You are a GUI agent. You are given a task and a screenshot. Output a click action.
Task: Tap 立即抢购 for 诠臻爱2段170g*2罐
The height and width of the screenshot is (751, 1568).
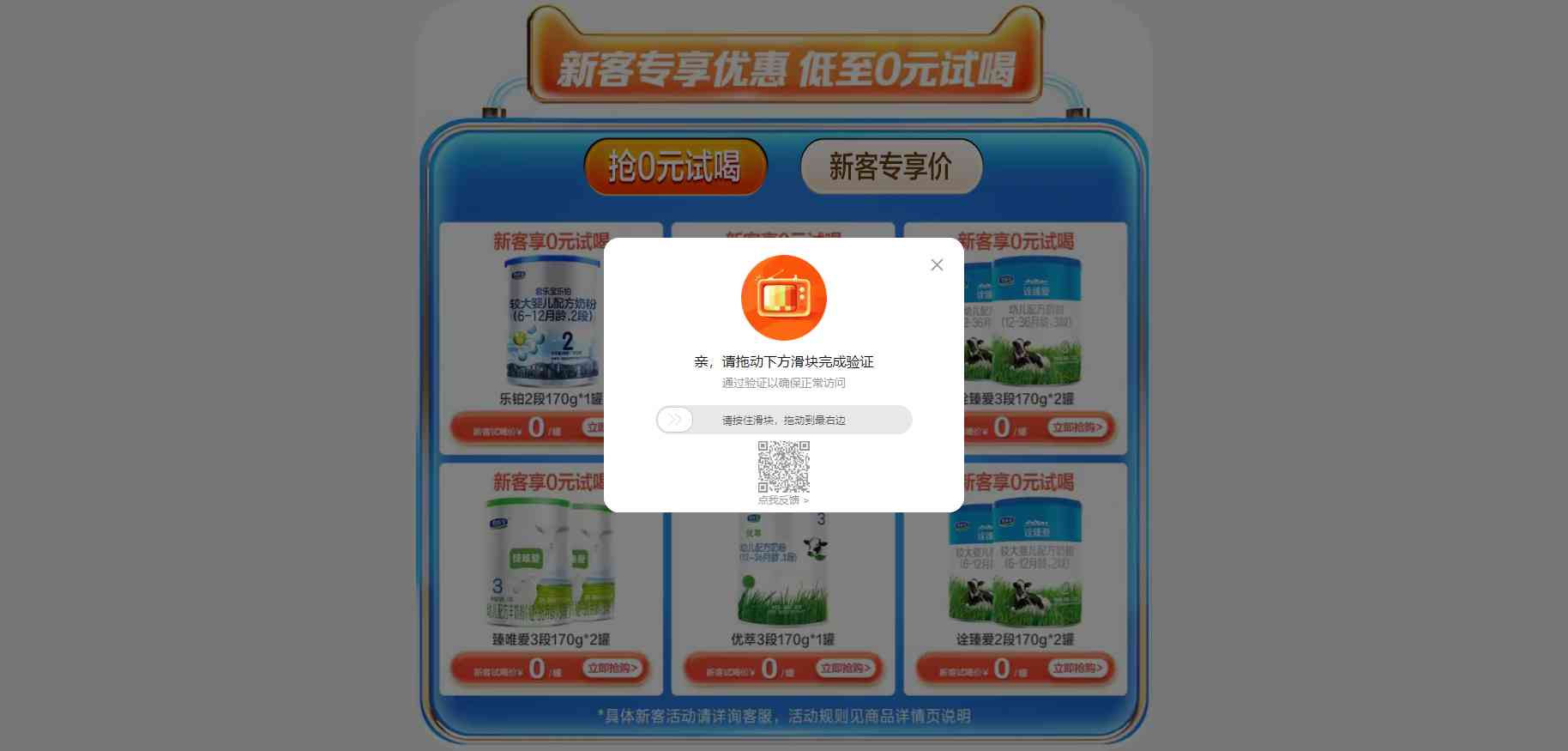coord(1077,668)
